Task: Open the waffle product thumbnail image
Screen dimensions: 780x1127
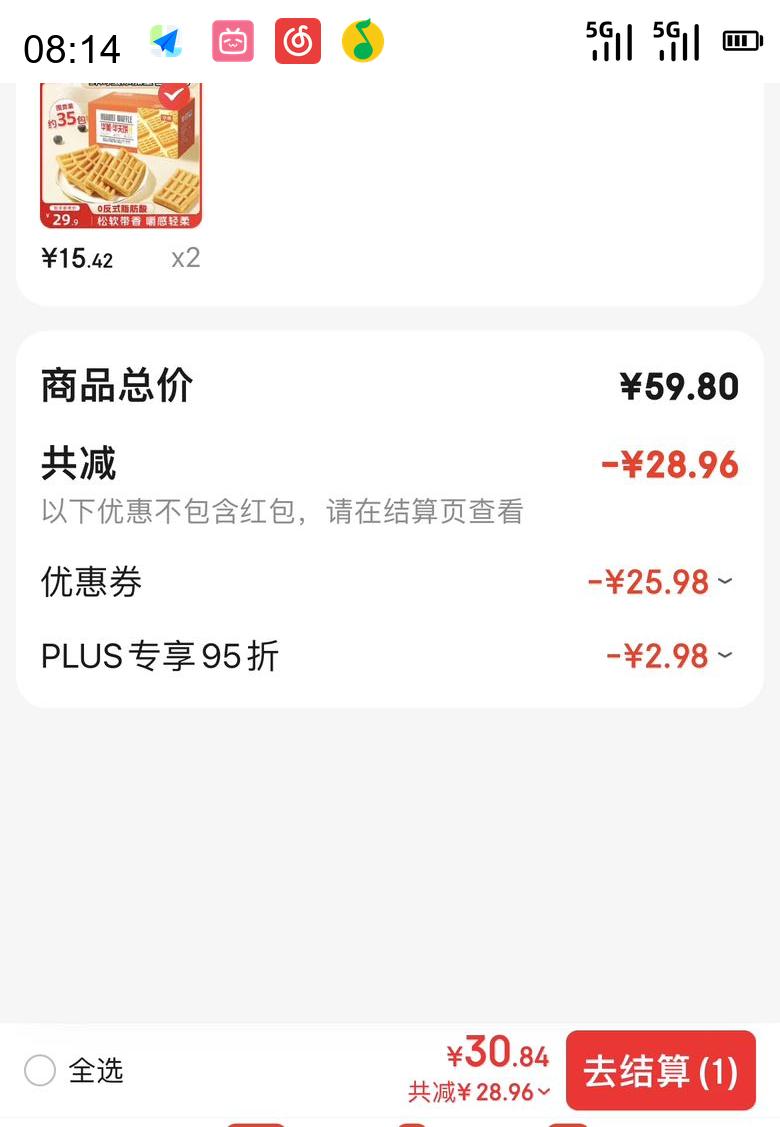Action: (120, 155)
